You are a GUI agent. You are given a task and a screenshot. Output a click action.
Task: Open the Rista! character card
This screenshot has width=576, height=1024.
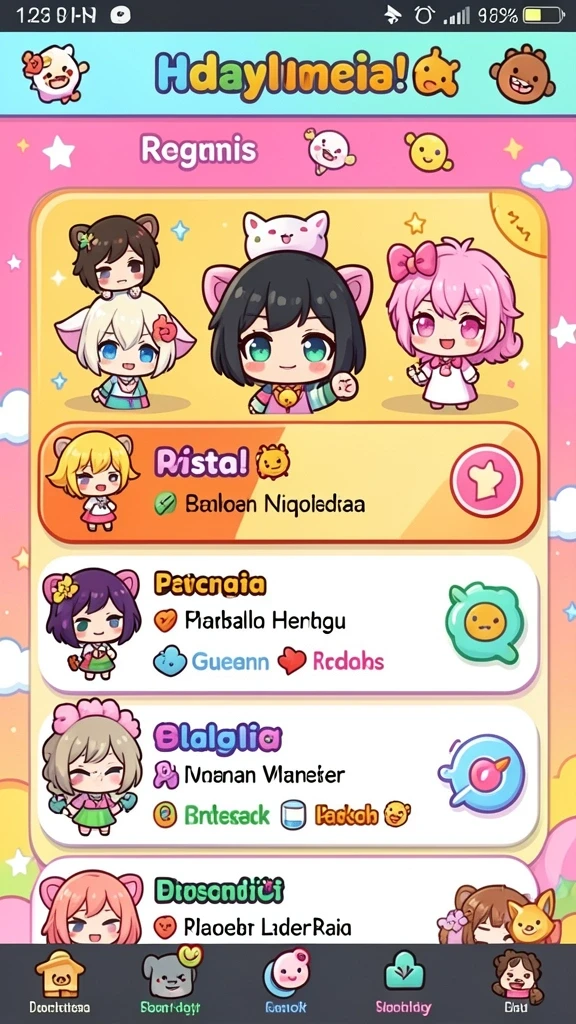[x=288, y=483]
